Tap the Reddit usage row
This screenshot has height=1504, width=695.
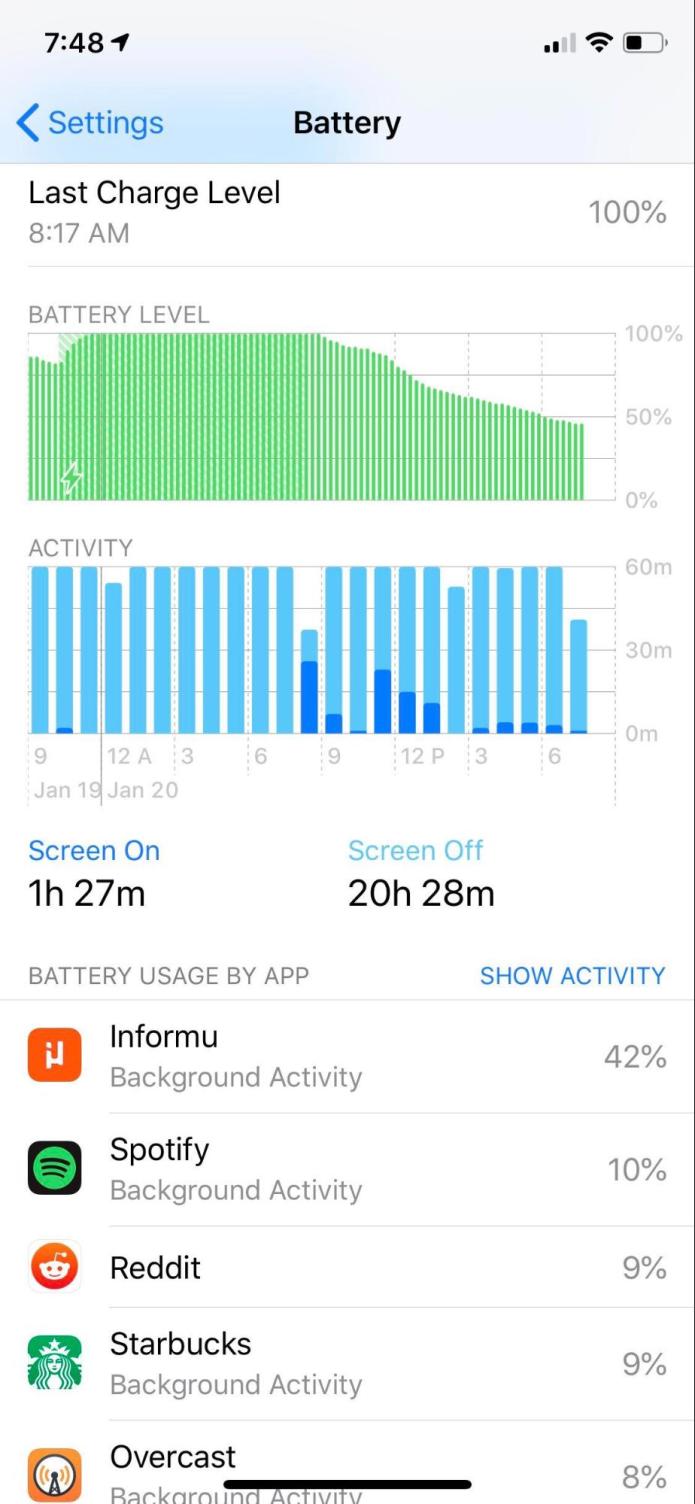pyautogui.click(x=347, y=1267)
